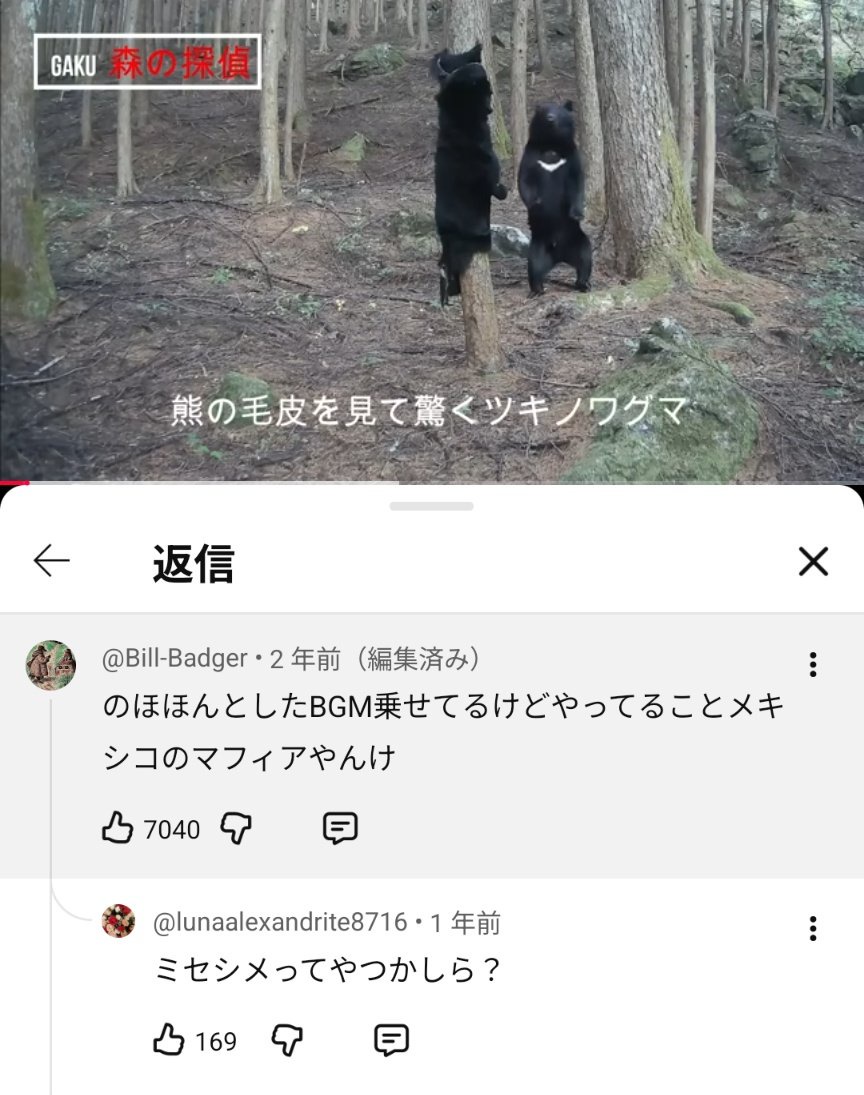The width and height of the screenshot is (864, 1095).
Task: Reply to @Bill-Badger's comment
Action: [x=340, y=828]
